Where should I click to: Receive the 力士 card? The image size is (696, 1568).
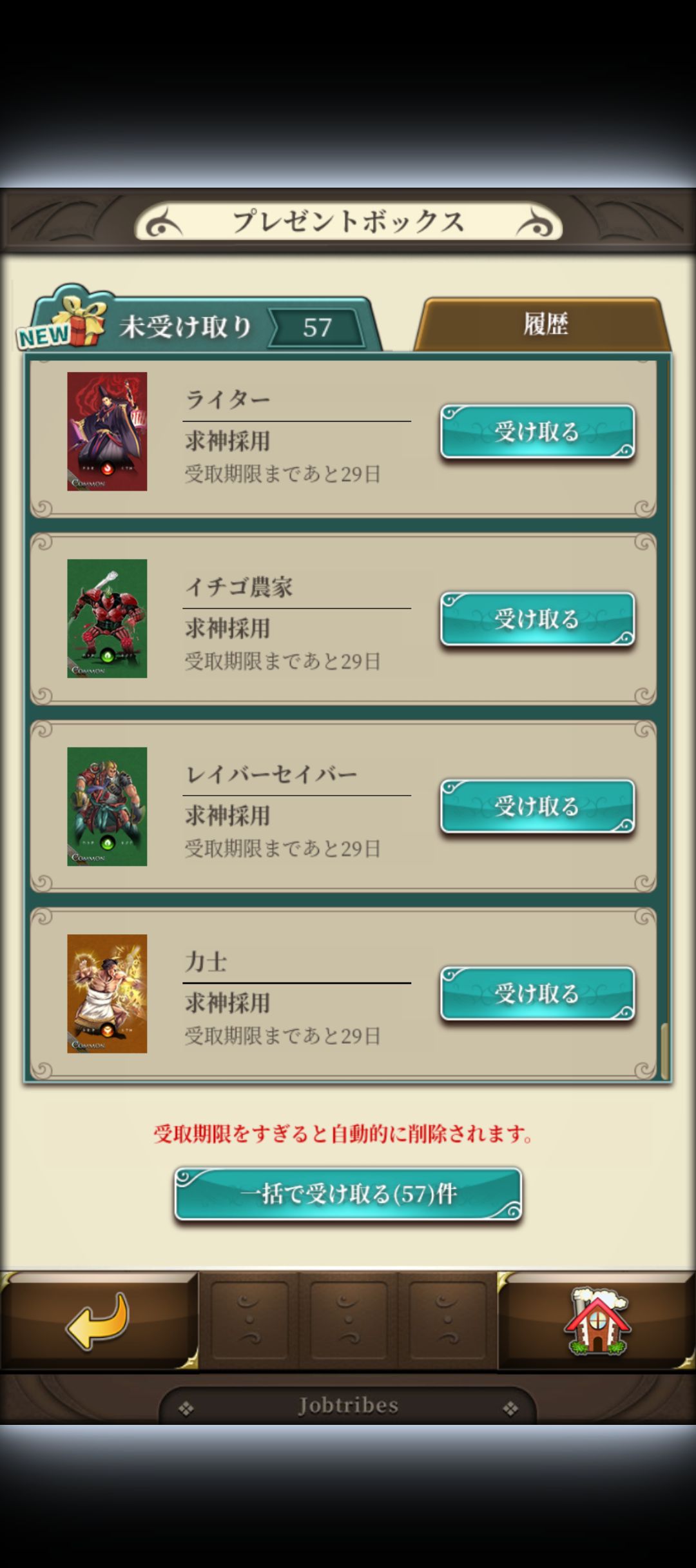(537, 994)
